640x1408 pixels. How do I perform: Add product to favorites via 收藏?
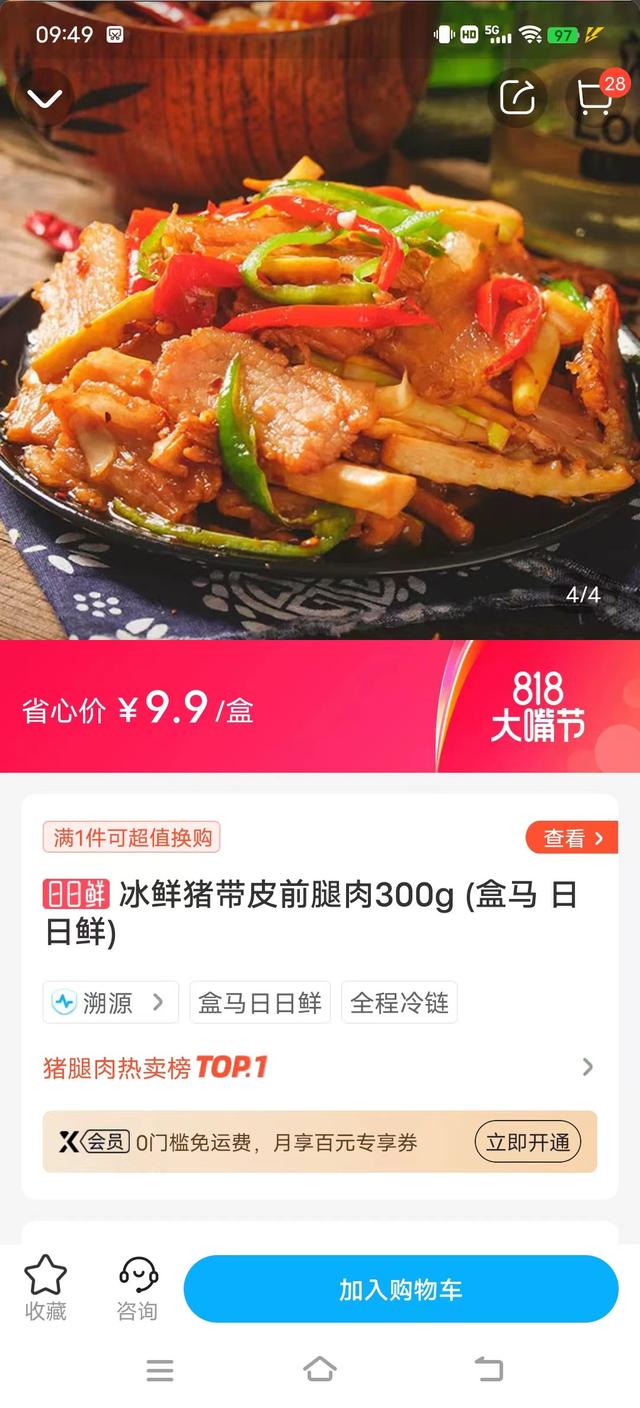46,1289
